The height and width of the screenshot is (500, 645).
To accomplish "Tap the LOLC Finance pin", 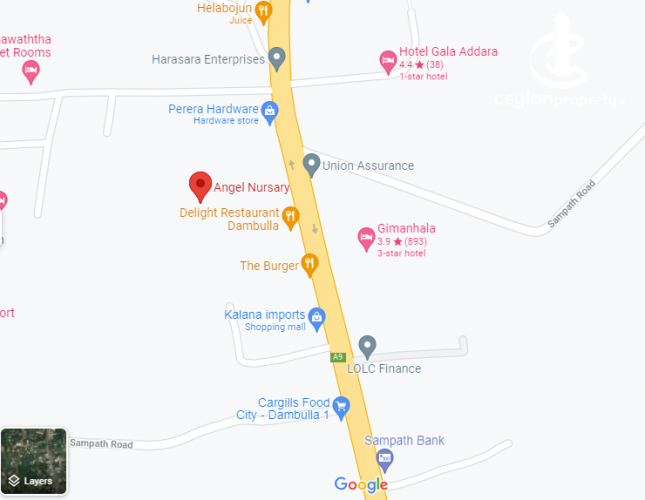I will coord(367,346).
